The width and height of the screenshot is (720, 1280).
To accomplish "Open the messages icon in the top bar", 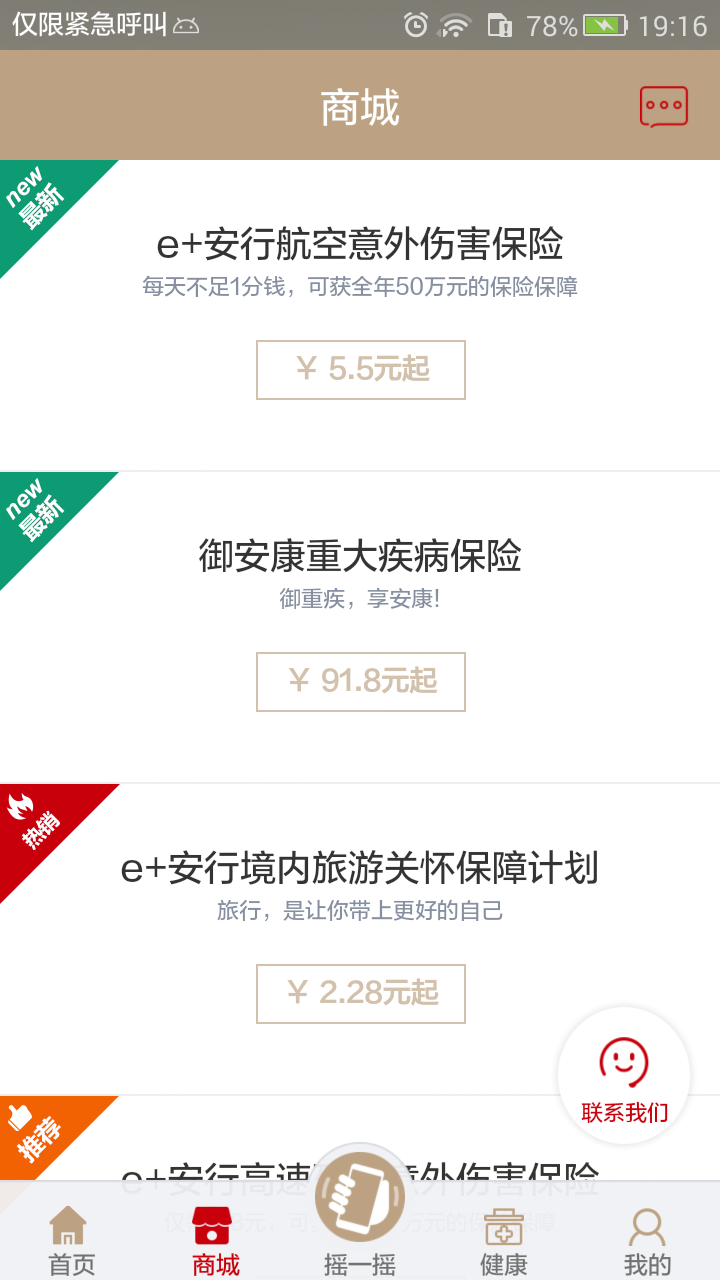I will tap(664, 106).
